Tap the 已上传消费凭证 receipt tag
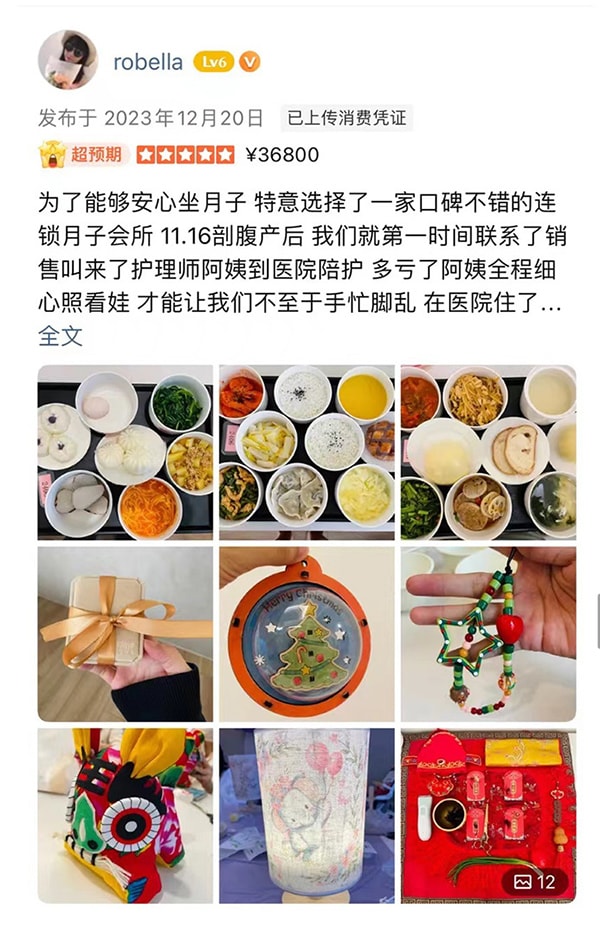 346,118
